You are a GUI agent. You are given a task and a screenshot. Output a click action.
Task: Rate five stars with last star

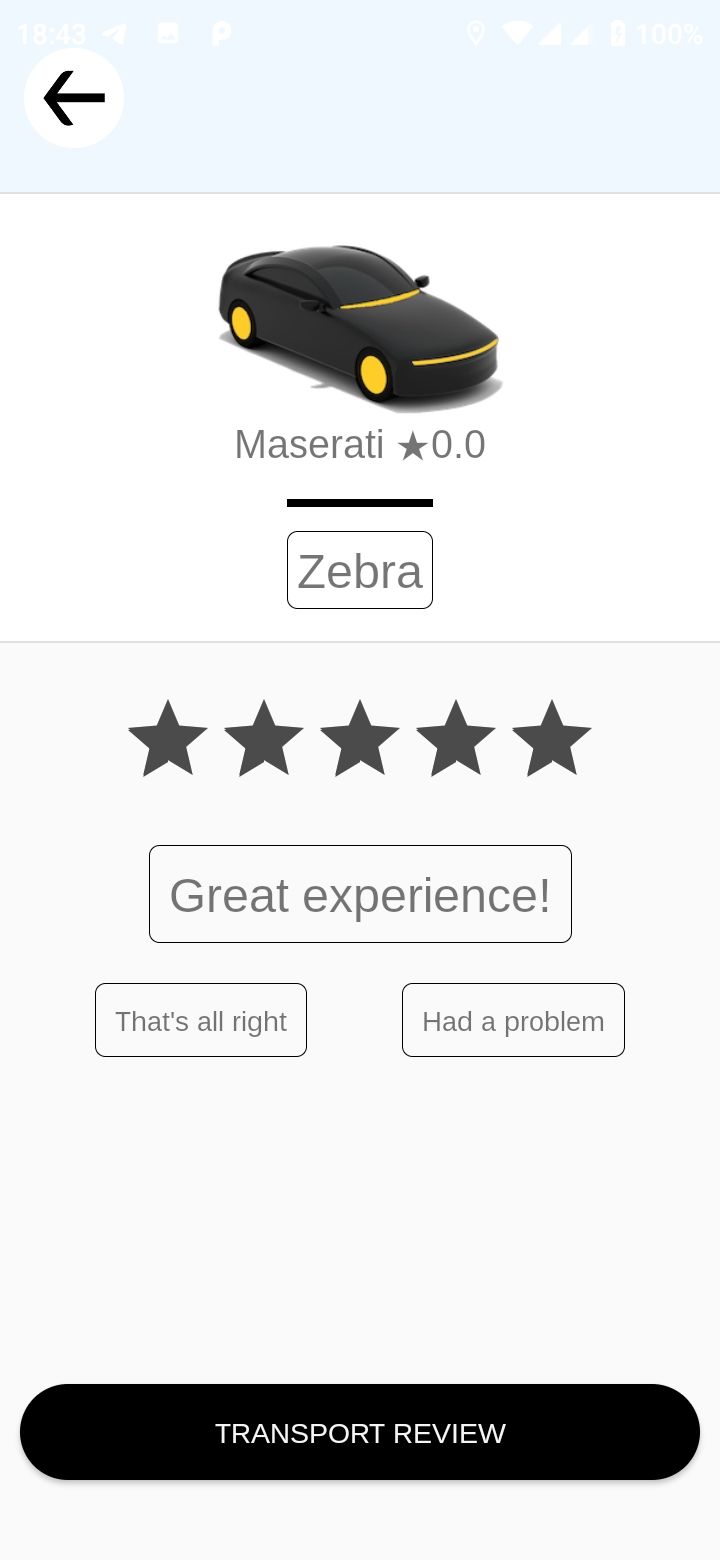[x=552, y=740]
